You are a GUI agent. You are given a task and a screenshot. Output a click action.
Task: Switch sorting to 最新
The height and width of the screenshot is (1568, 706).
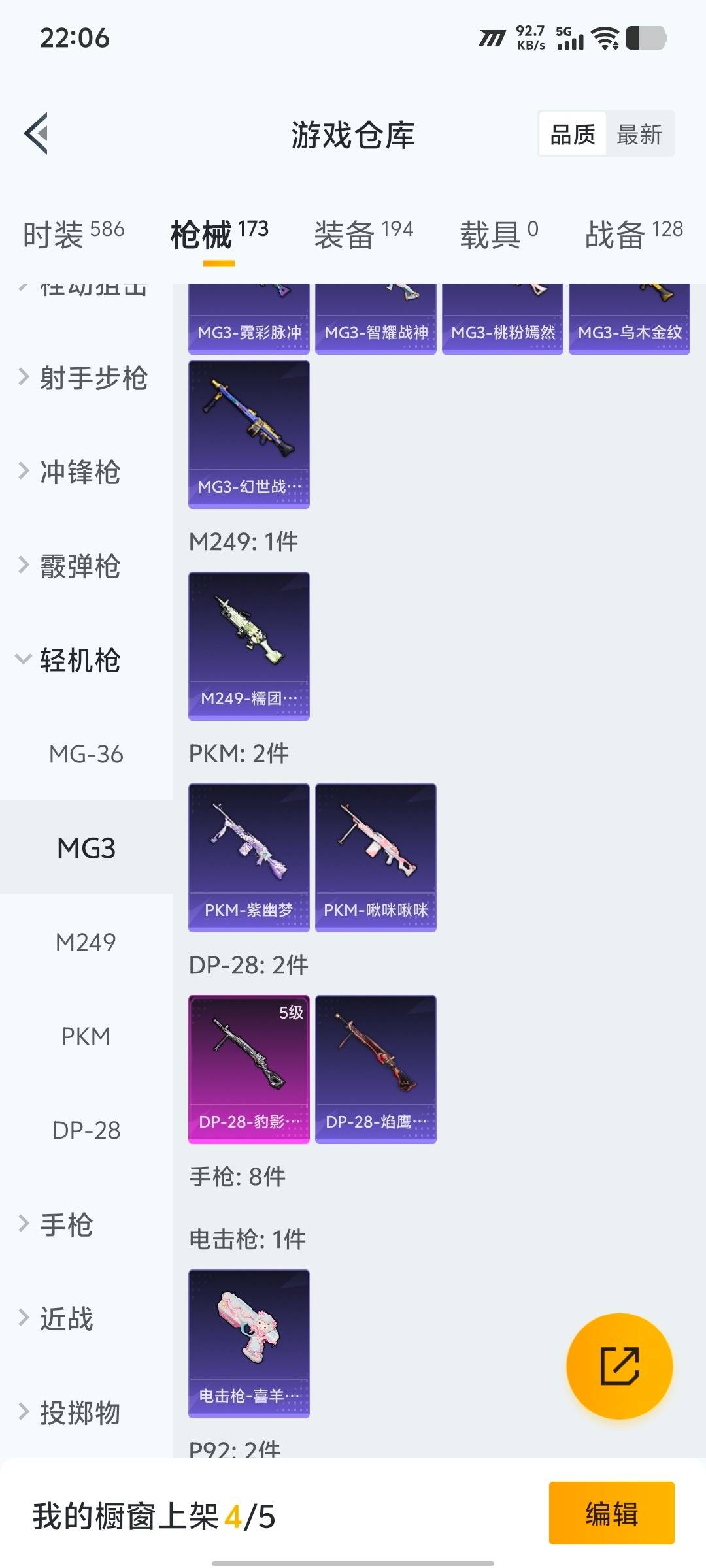639,133
